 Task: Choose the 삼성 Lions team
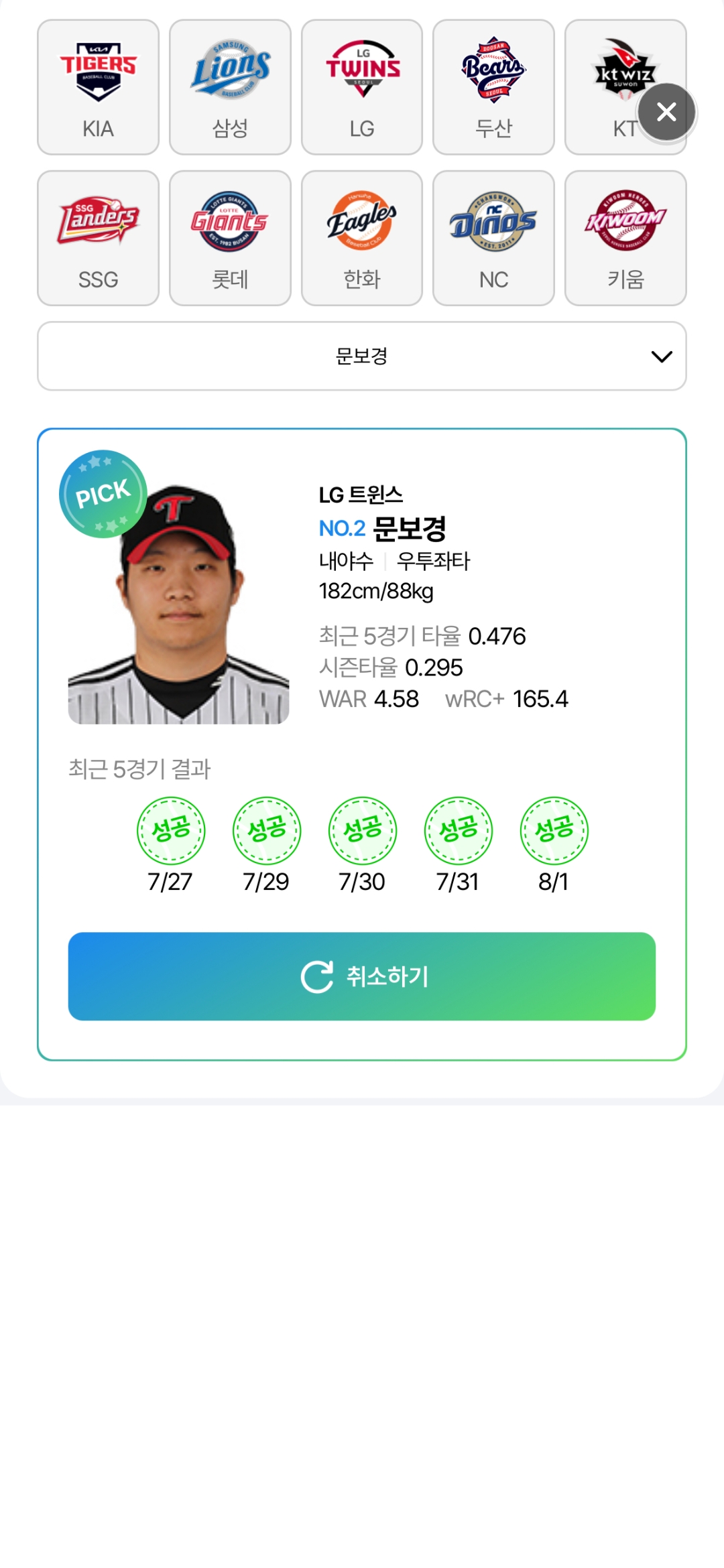coord(230,87)
